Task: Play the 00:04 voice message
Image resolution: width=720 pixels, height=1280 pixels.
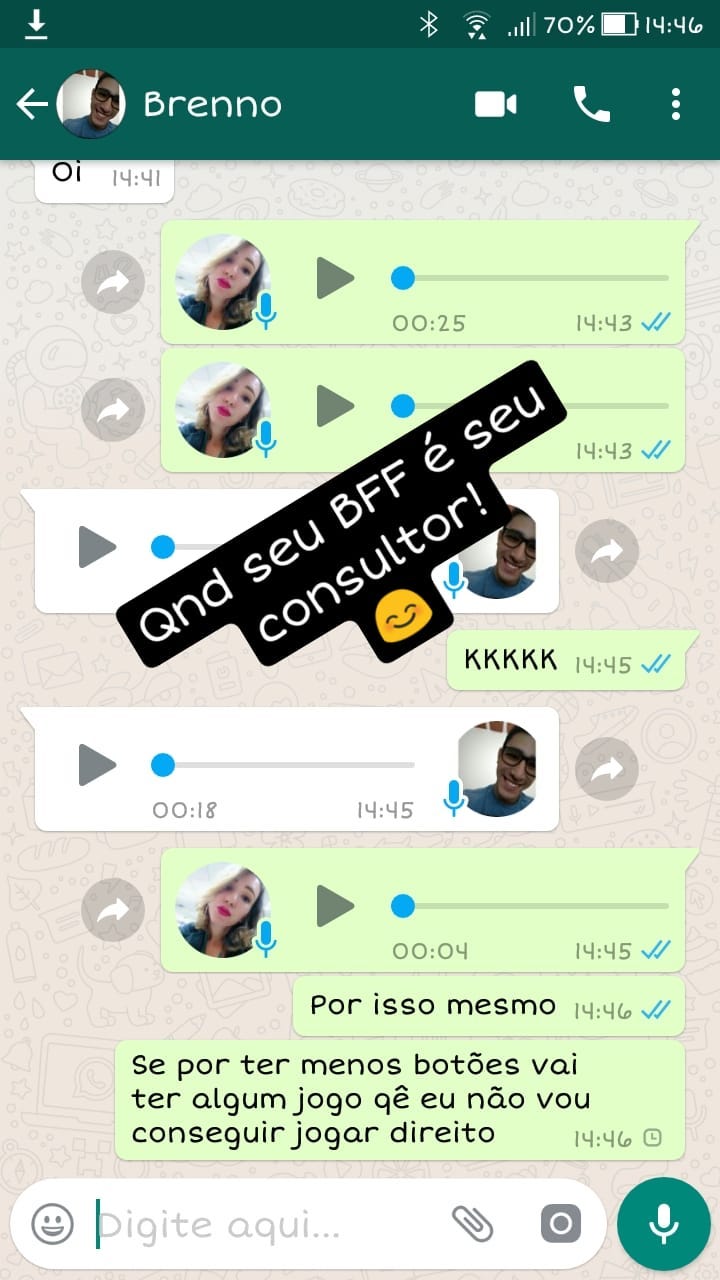Action: tap(335, 907)
